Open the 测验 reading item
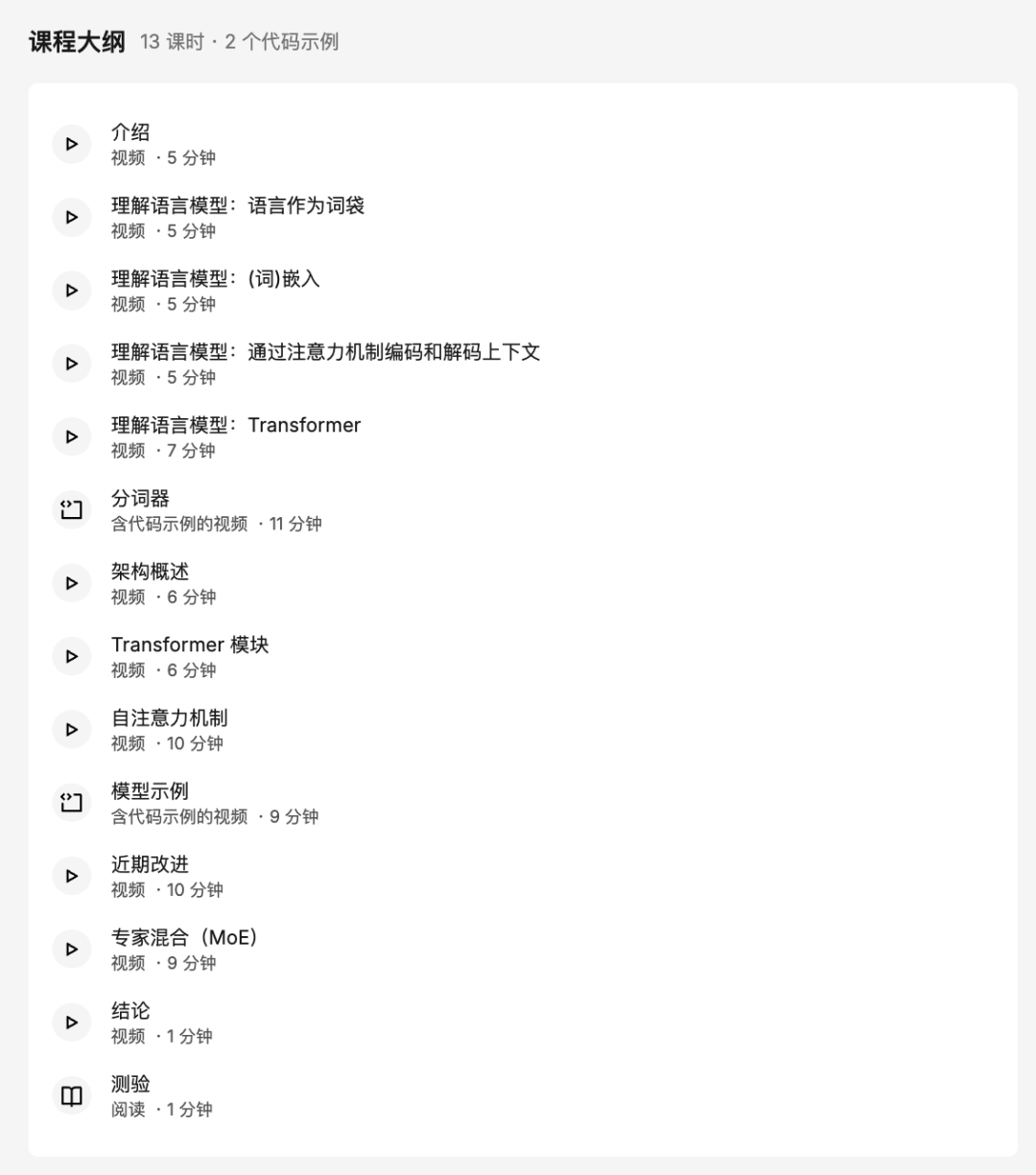The height and width of the screenshot is (1175, 1036). point(130,1084)
